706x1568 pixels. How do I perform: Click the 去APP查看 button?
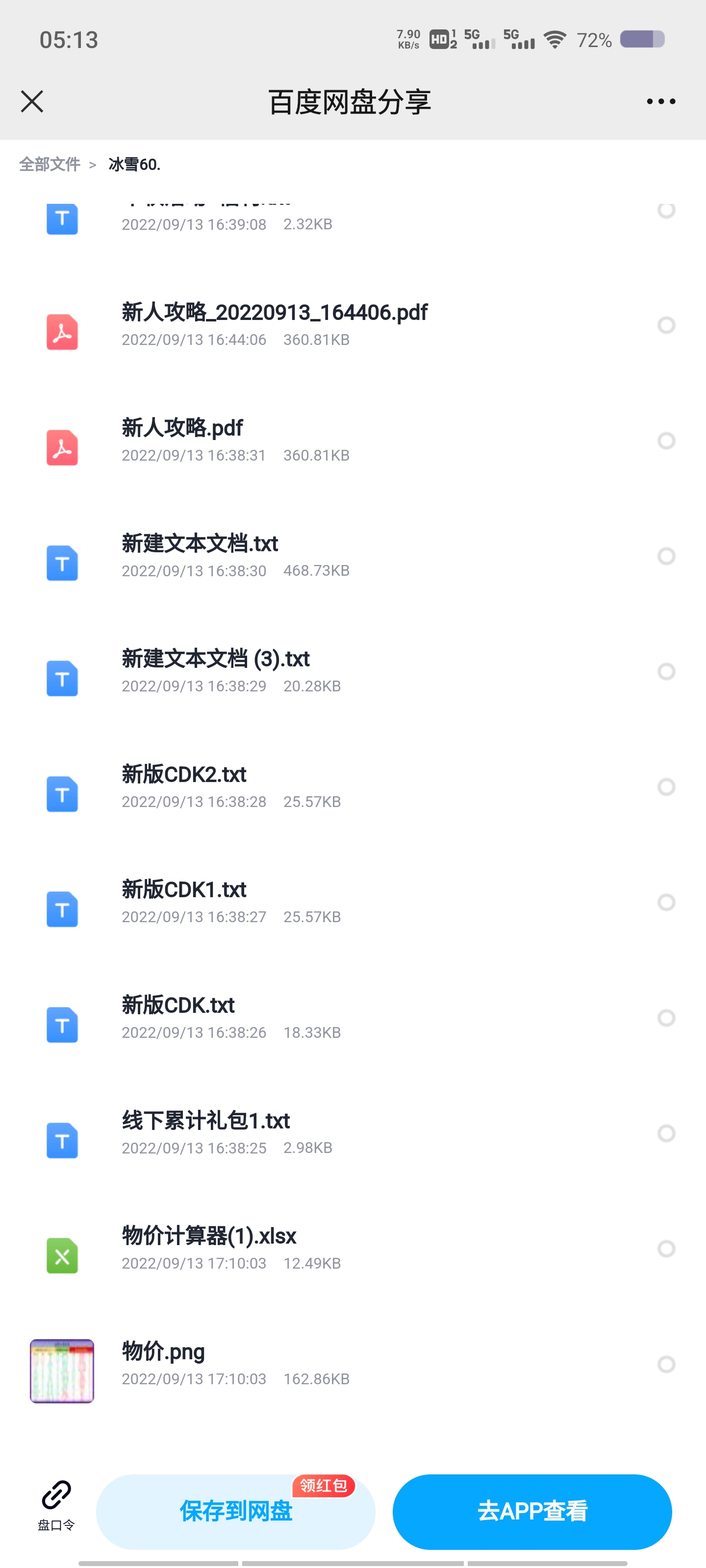pyautogui.click(x=532, y=1510)
